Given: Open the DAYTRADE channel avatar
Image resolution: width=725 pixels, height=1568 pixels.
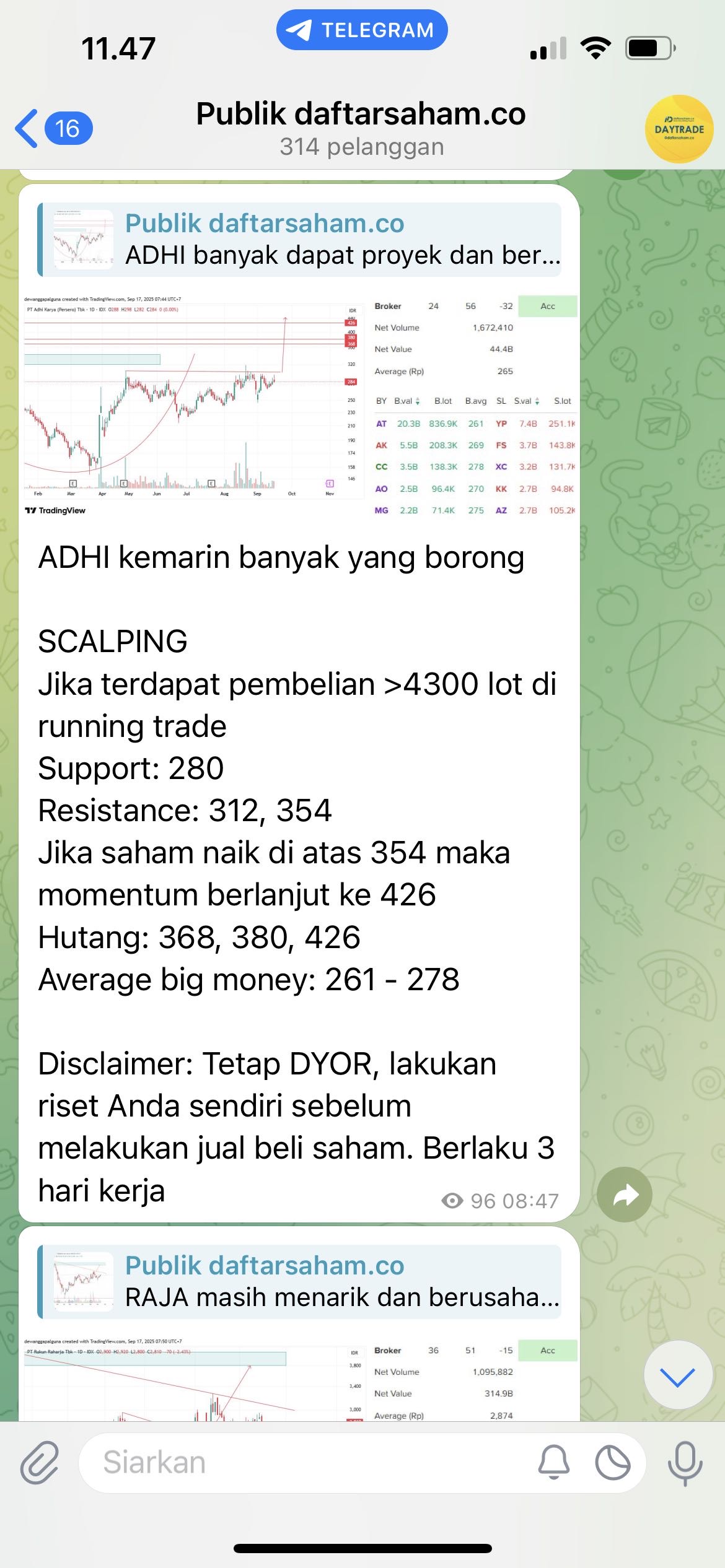Looking at the screenshot, I should pos(679,129).
